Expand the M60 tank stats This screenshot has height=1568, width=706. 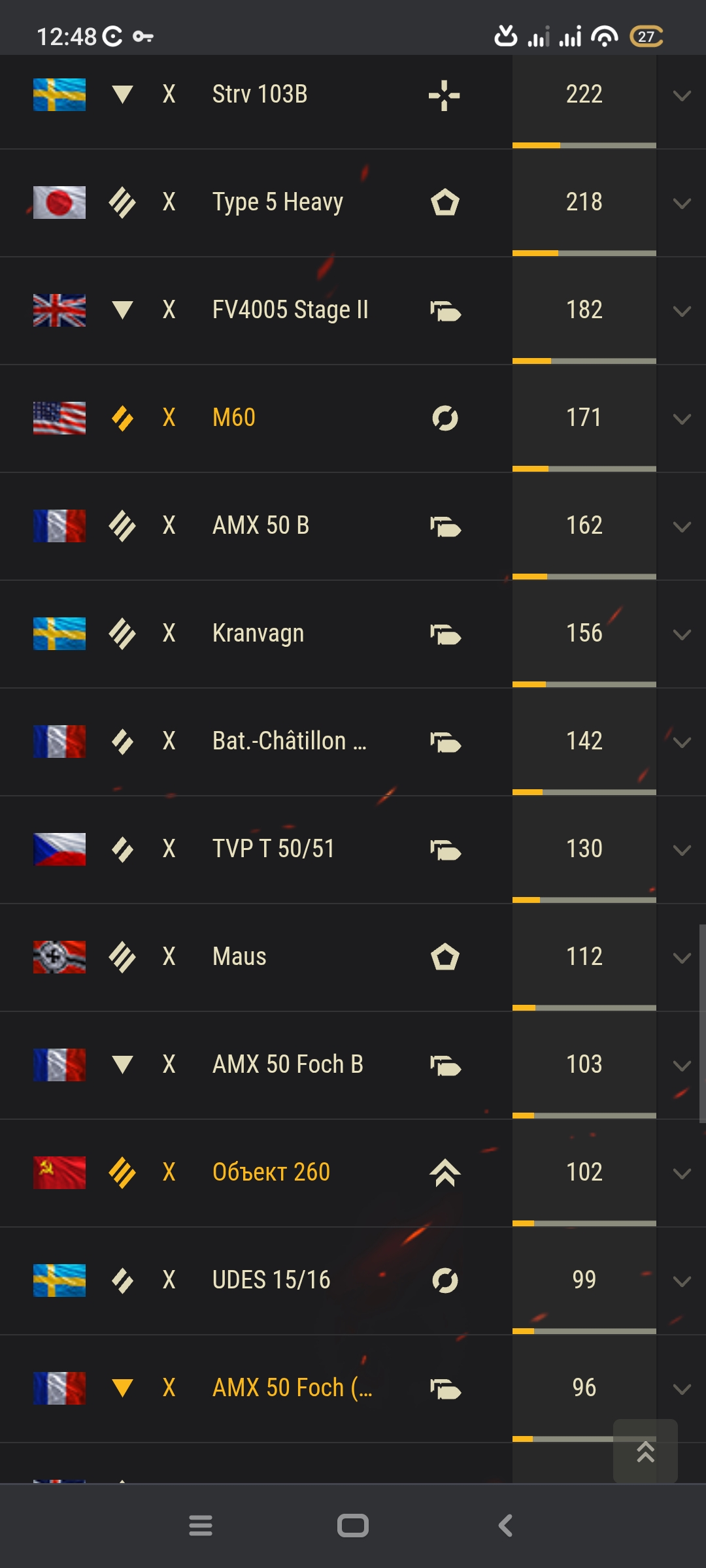click(682, 419)
